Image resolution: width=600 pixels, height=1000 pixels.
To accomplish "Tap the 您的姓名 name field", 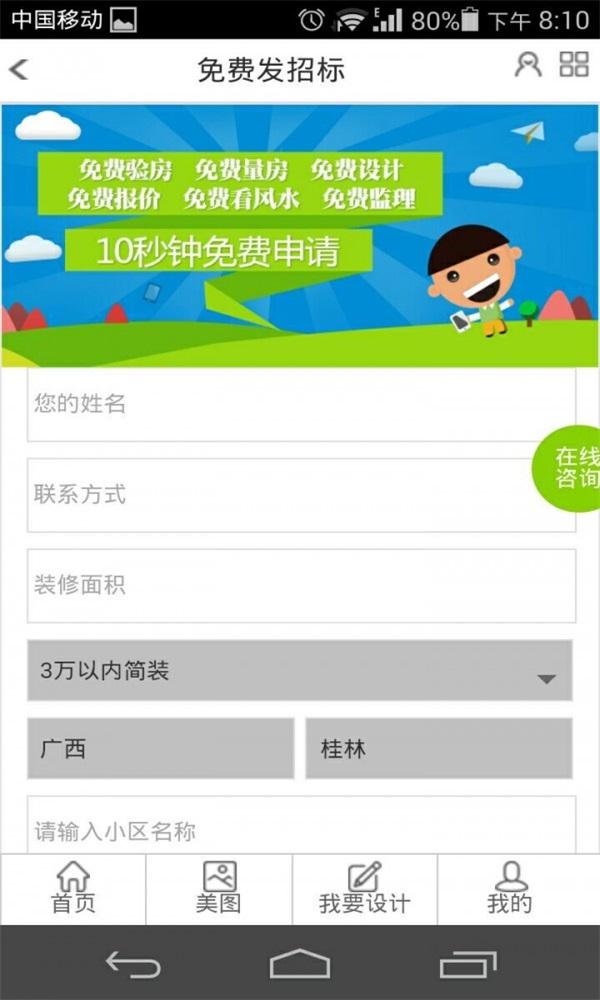I will click(x=301, y=404).
